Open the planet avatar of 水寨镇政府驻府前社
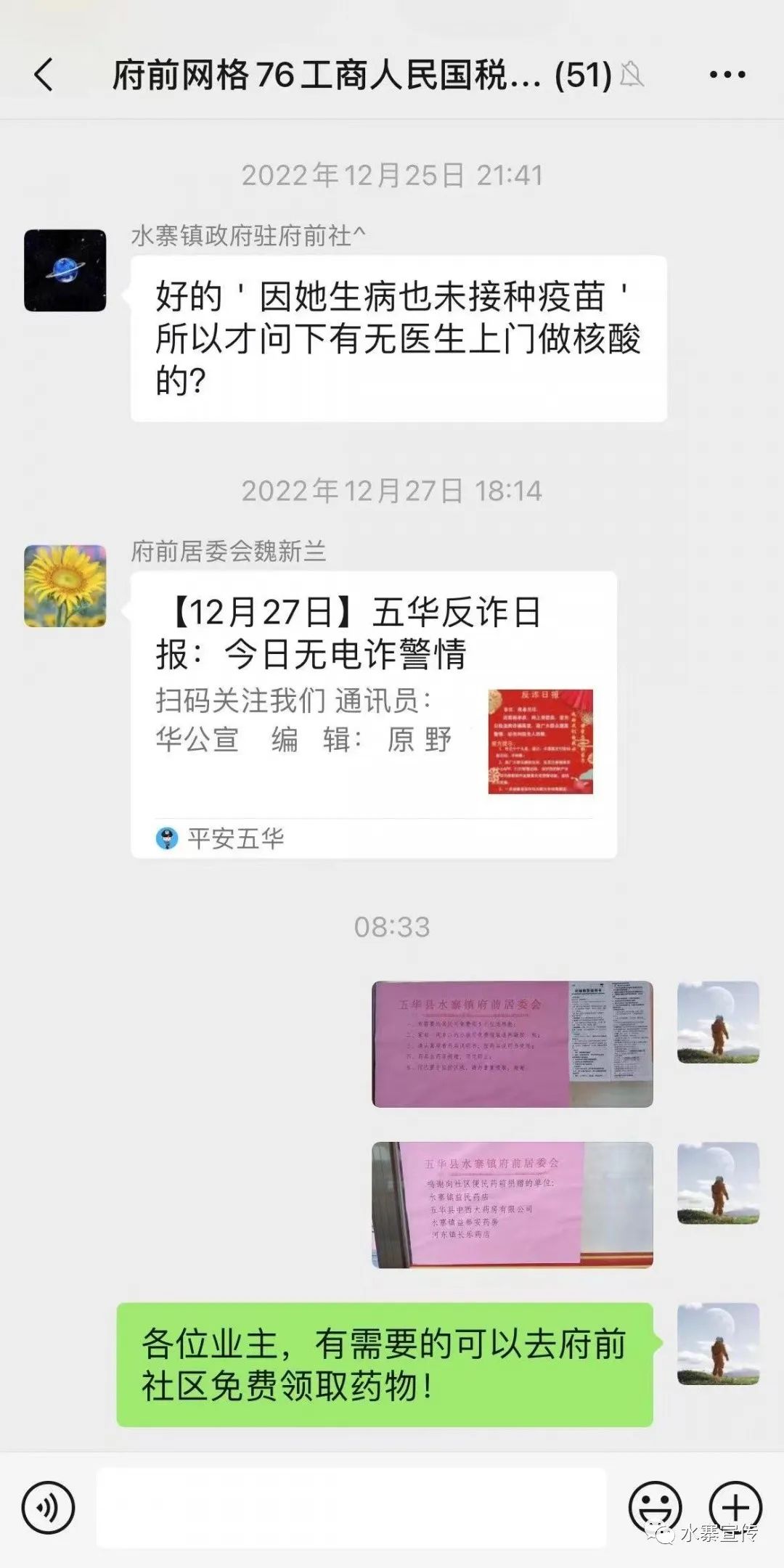 (x=65, y=271)
